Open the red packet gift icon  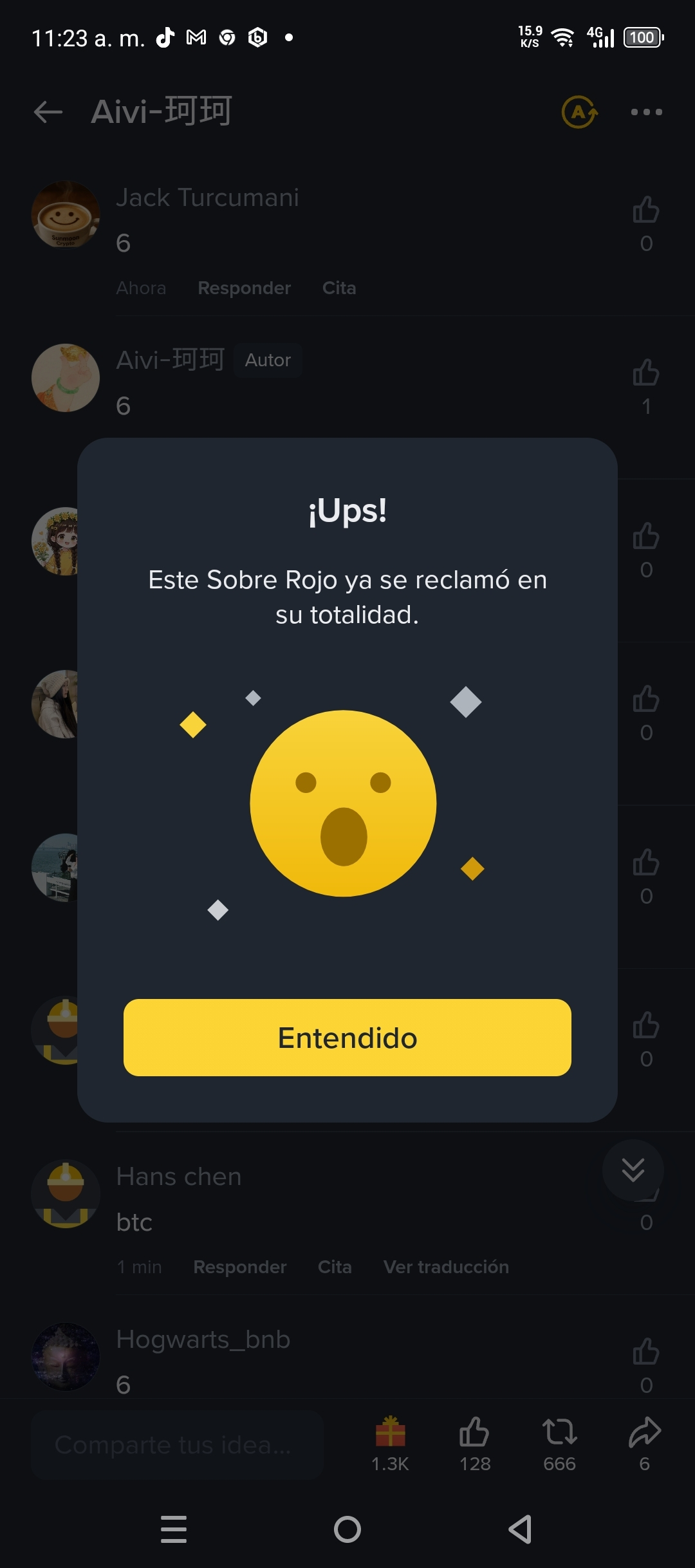click(x=390, y=1433)
